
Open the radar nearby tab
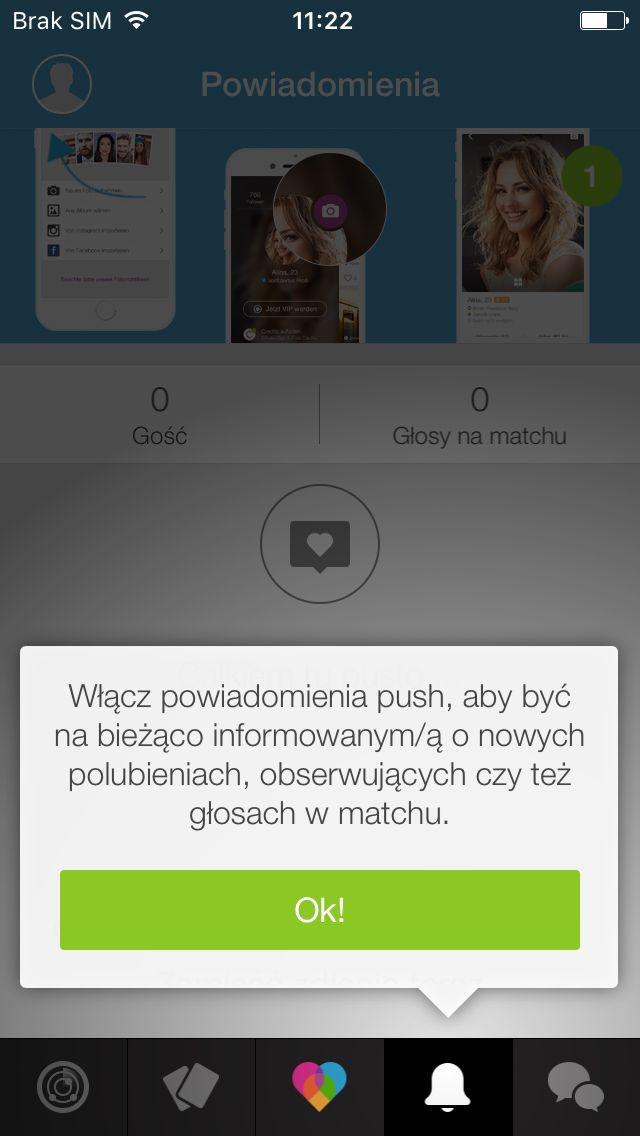[x=63, y=1087]
